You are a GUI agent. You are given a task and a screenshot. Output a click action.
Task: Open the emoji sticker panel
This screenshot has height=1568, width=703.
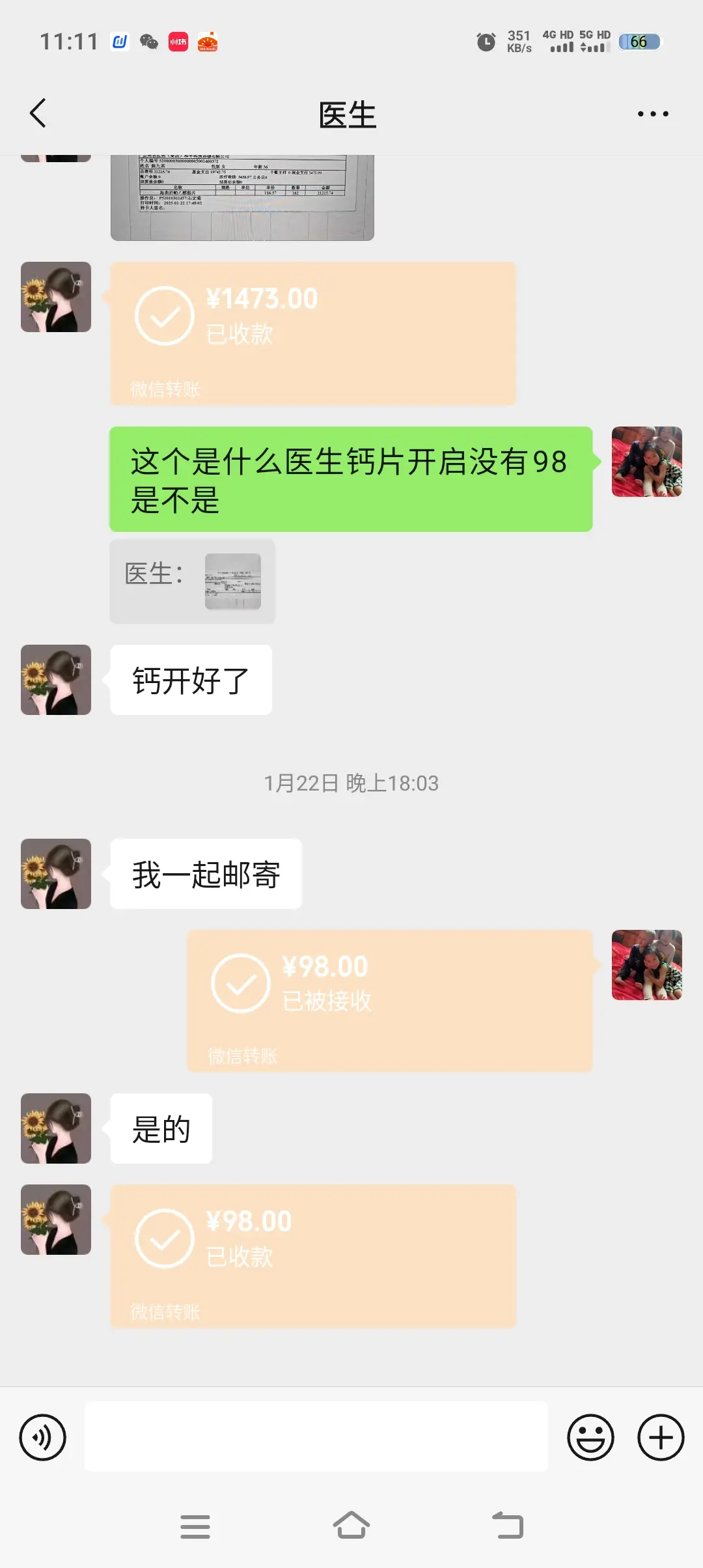590,1437
